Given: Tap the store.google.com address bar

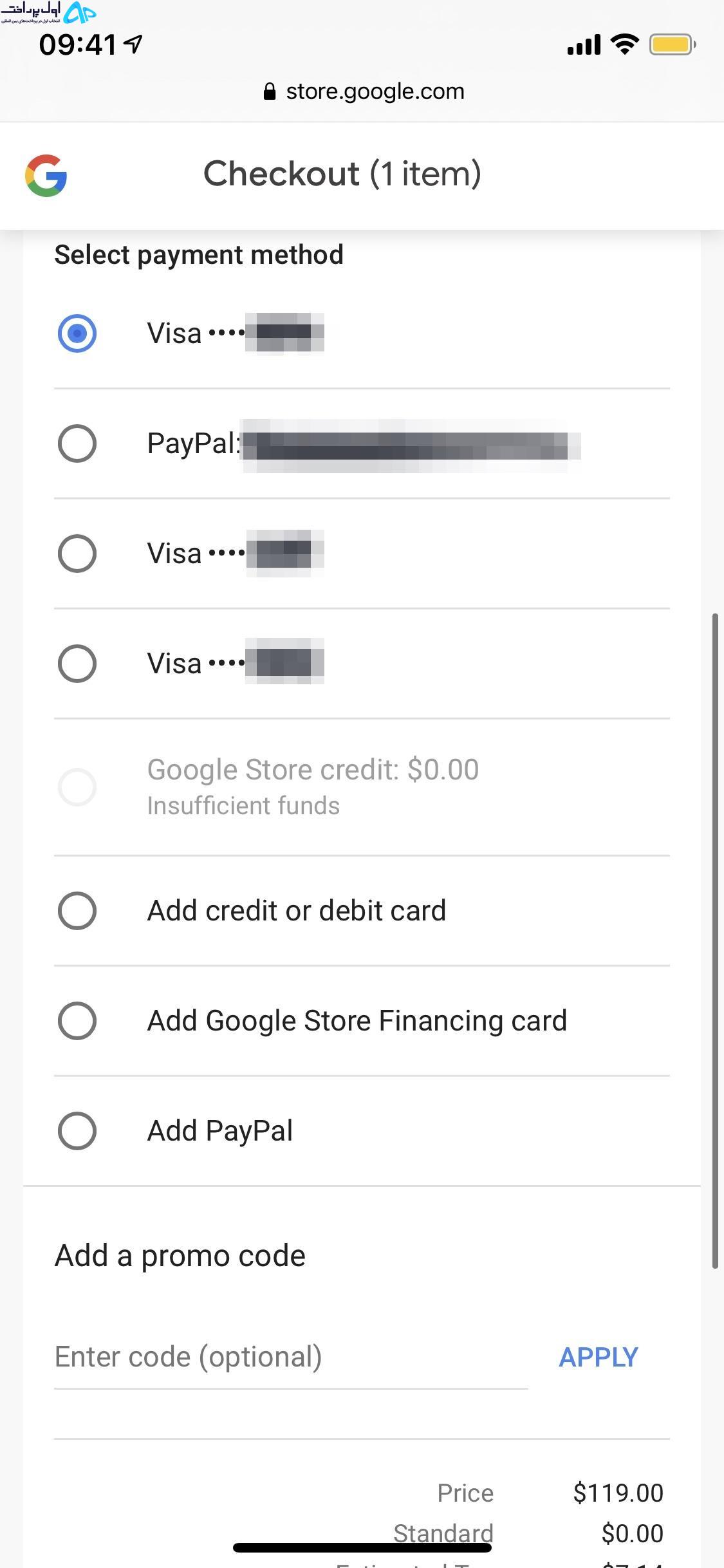Looking at the screenshot, I should [x=364, y=91].
